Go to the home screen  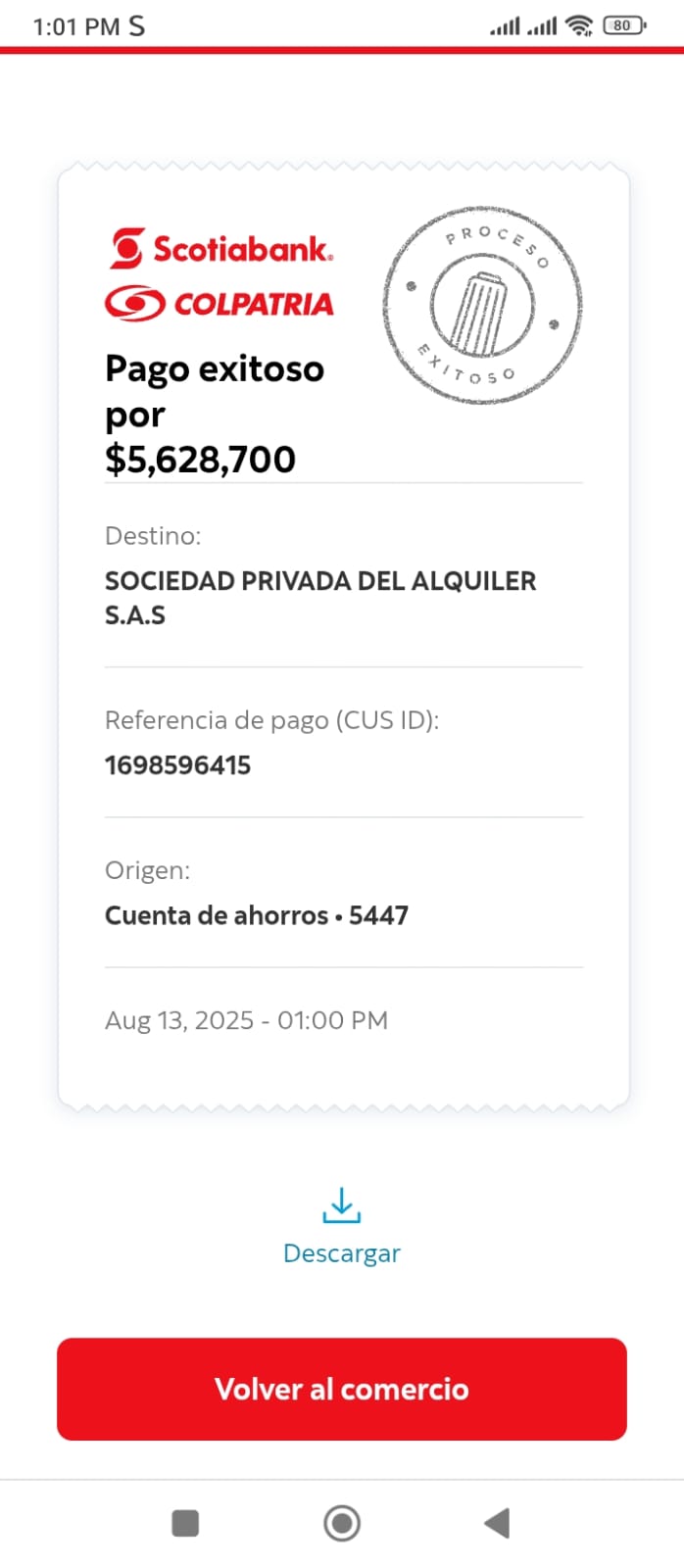pyautogui.click(x=341, y=1523)
